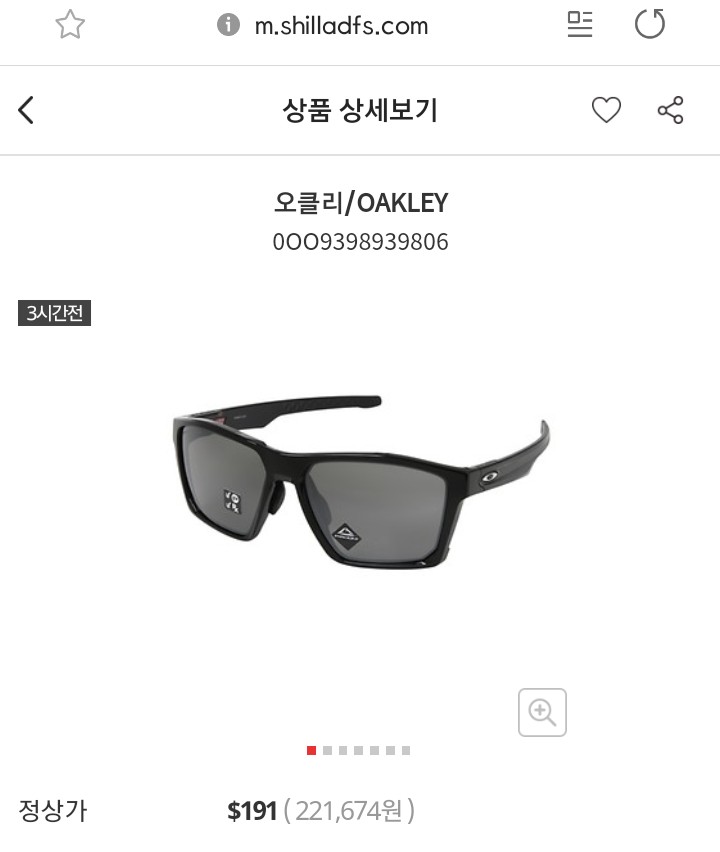720x852 pixels.
Task: Jump to the second image indicator dot
Action: (327, 750)
